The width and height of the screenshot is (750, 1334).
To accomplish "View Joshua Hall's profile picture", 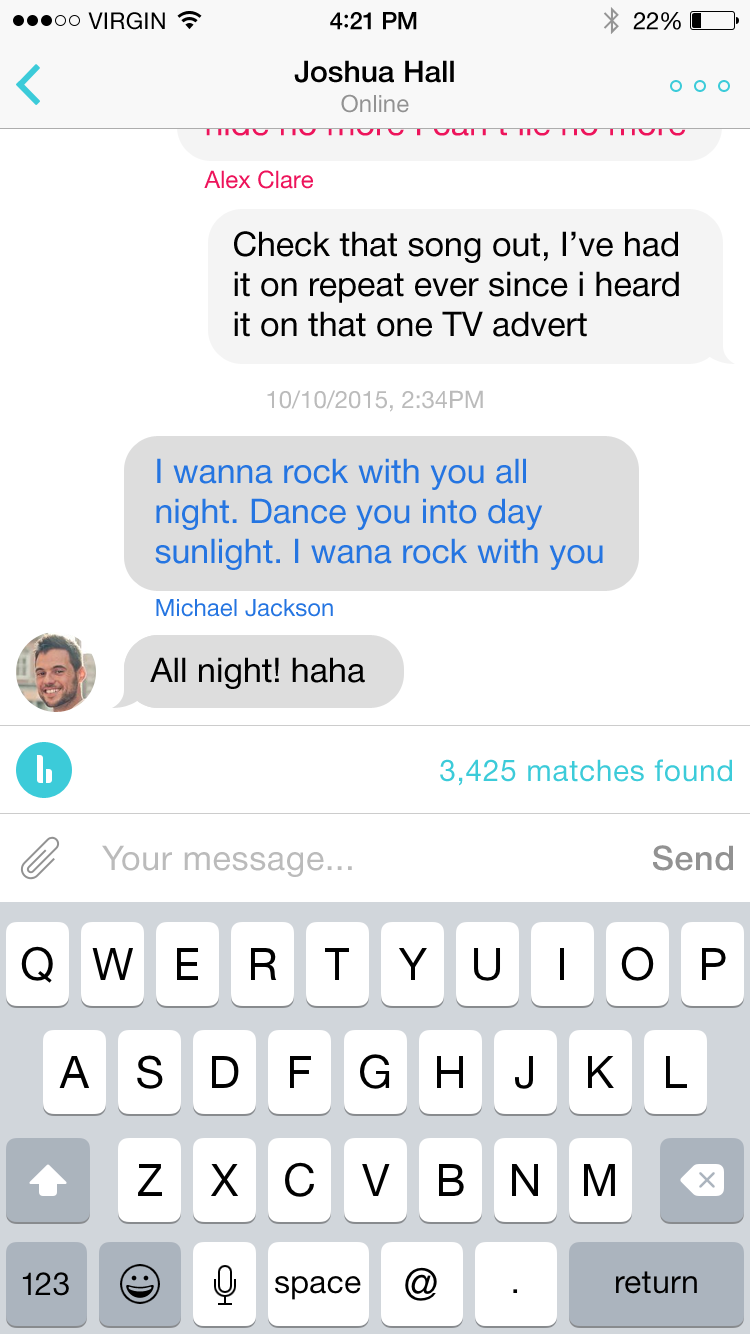I will pyautogui.click(x=56, y=672).
